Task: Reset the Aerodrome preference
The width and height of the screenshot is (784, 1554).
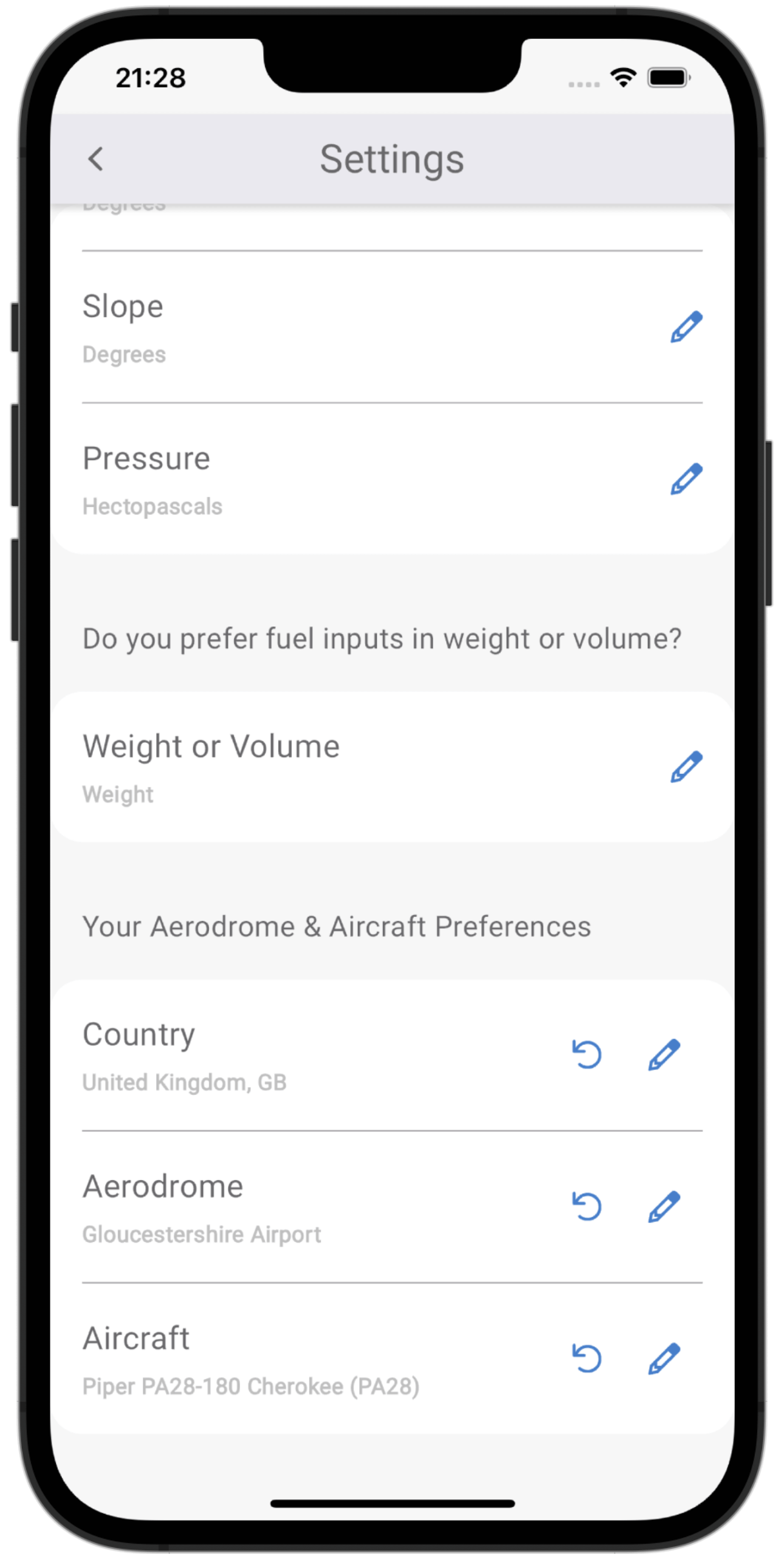Action: 586,1206
